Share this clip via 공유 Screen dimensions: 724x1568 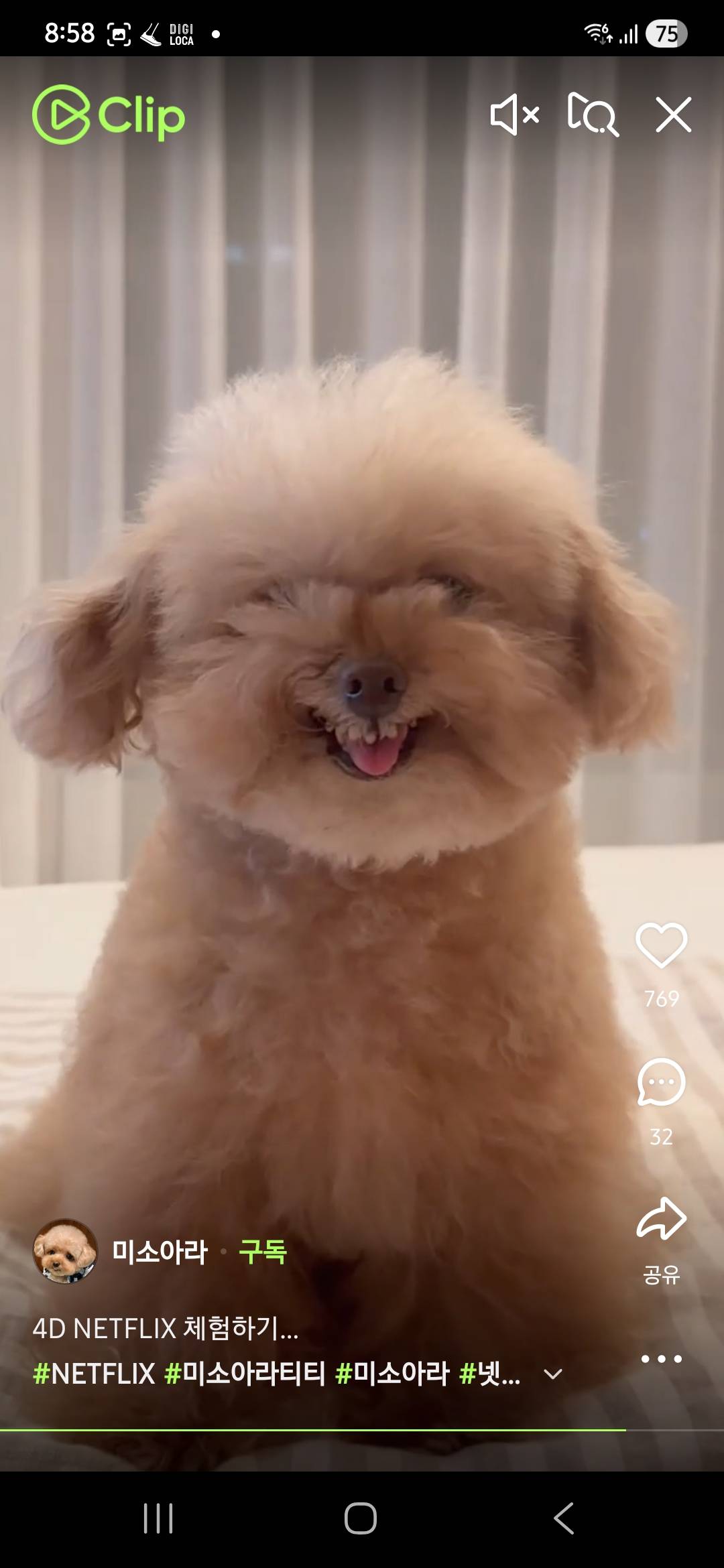[x=661, y=1221]
